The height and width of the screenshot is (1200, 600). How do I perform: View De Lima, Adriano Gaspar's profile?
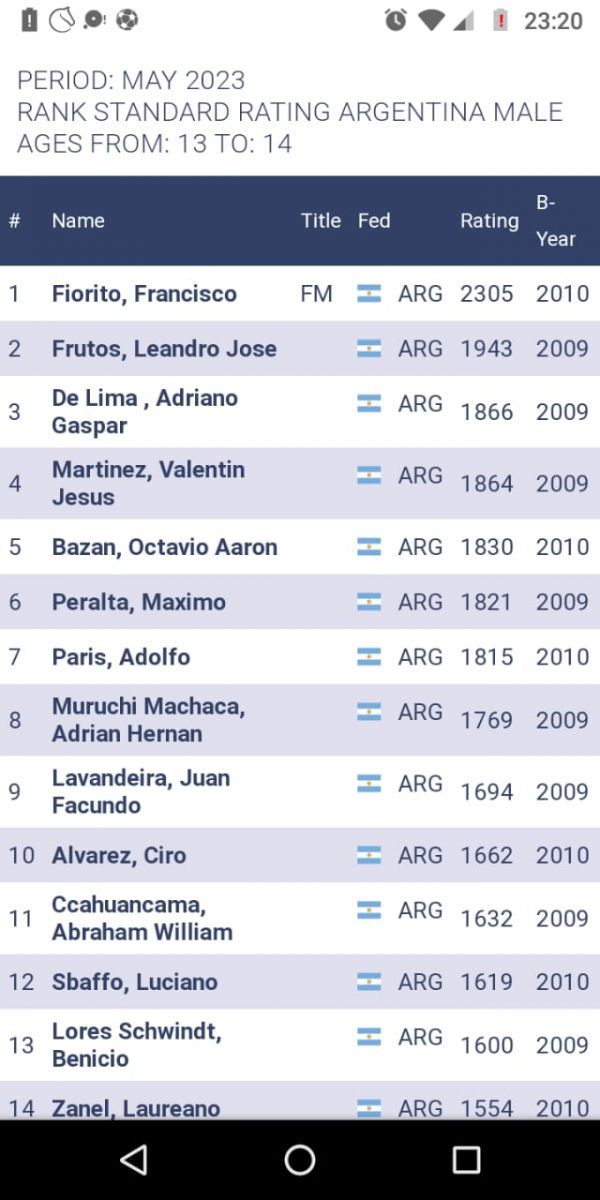pos(145,412)
